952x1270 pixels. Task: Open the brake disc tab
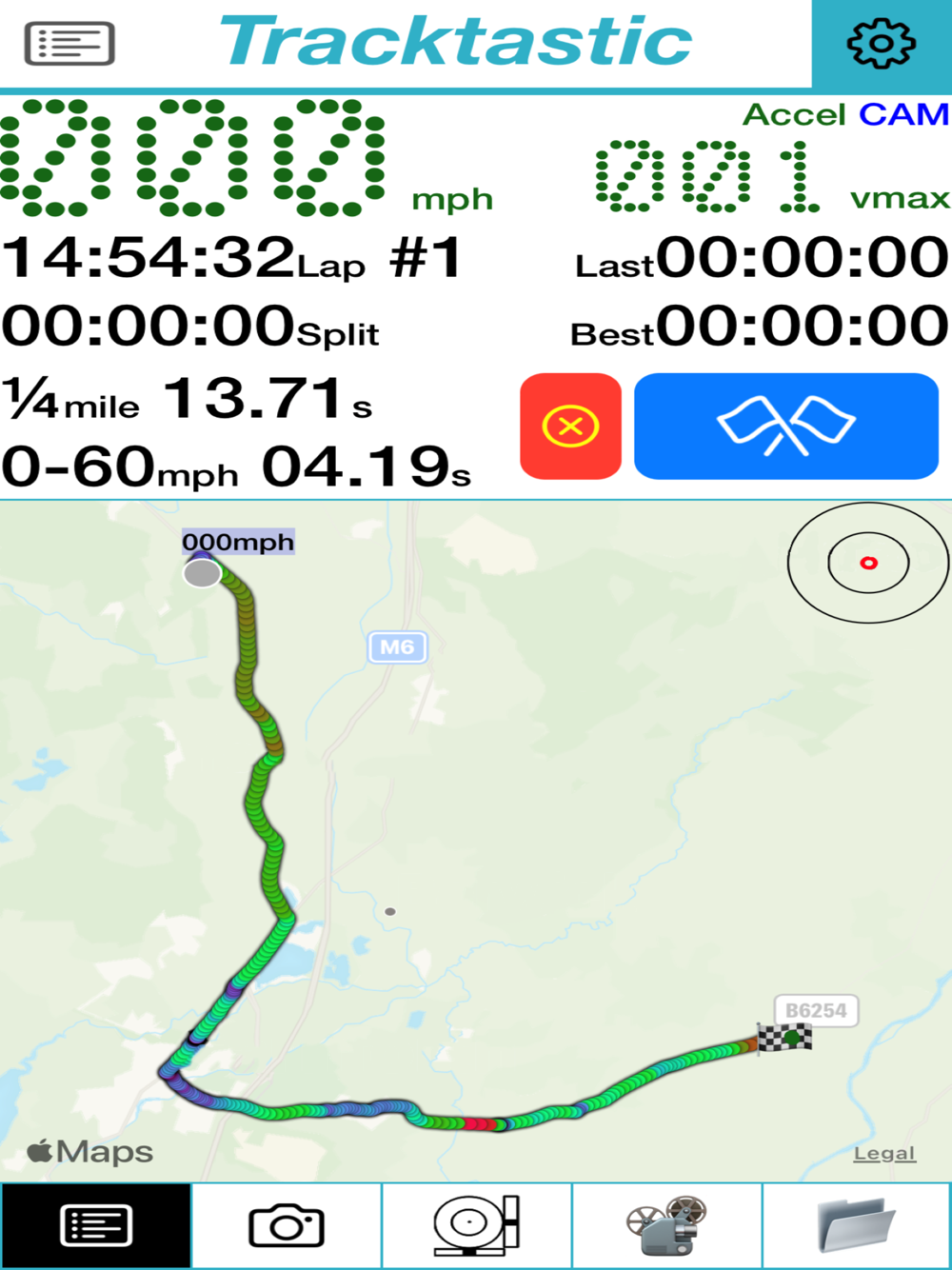(x=476, y=1225)
